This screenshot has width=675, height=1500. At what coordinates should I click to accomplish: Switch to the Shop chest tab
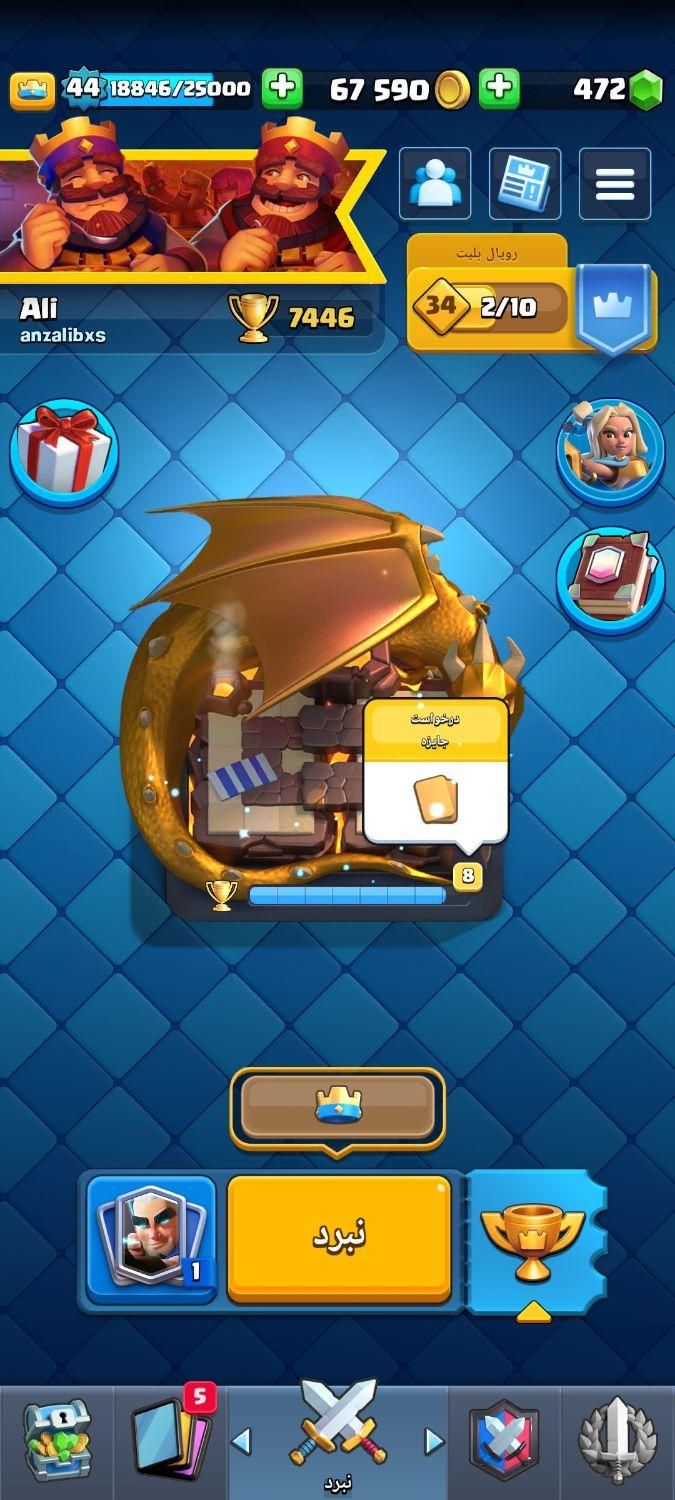tap(57, 1440)
